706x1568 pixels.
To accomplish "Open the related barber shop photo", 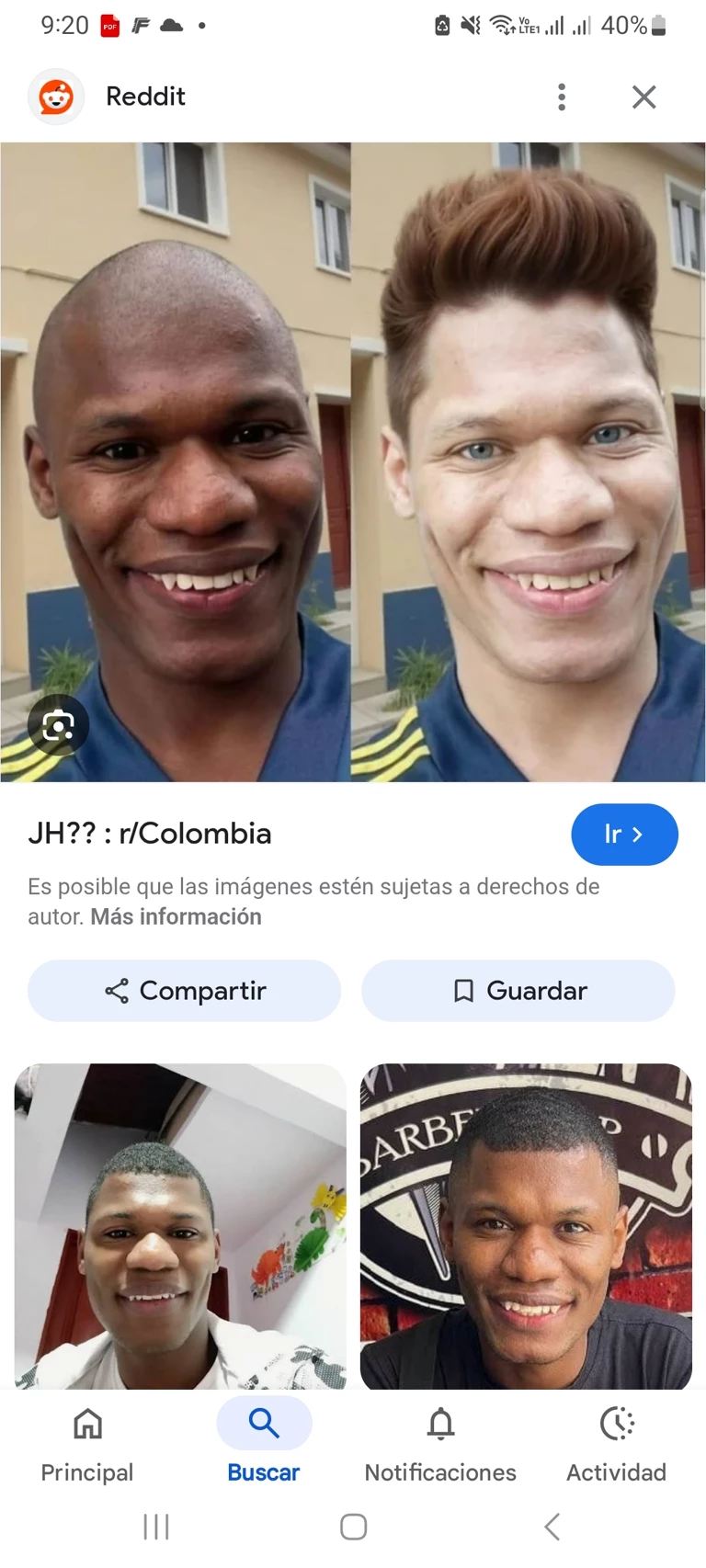I will tap(526, 1225).
